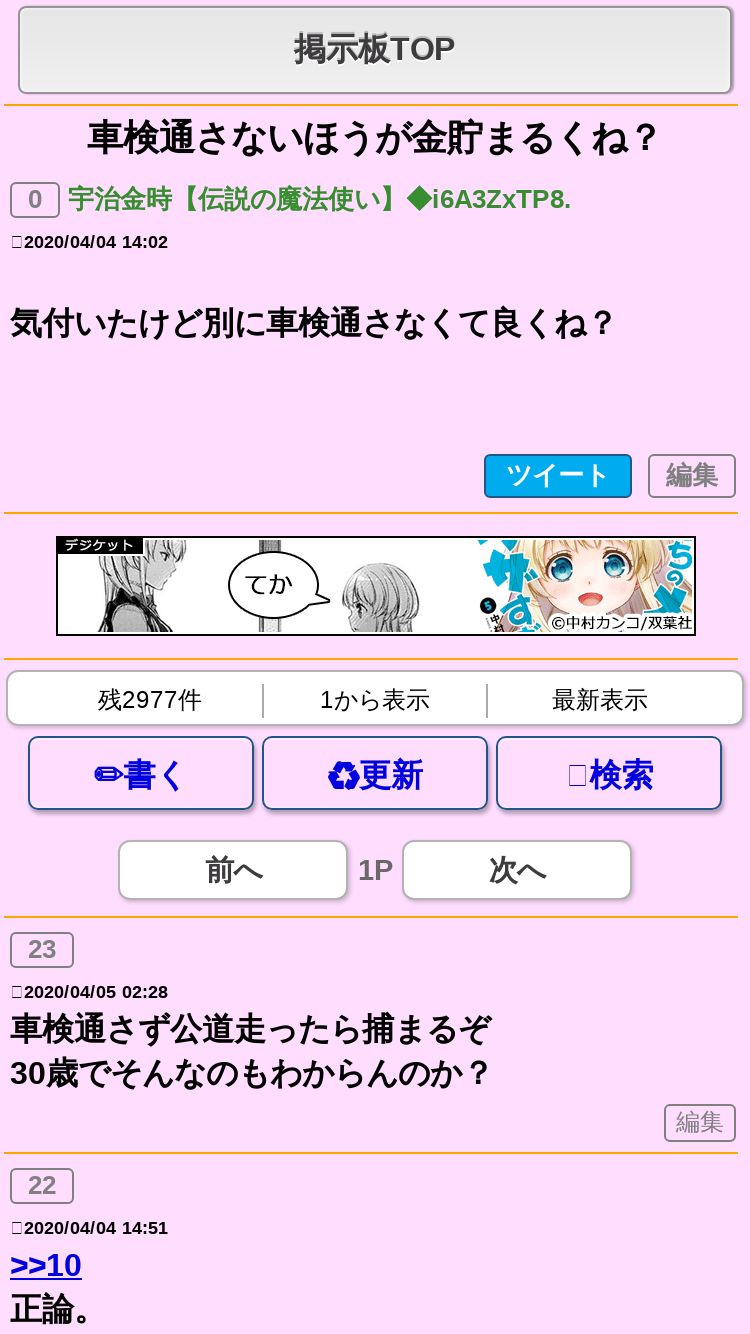Show remaining posts via 残2977件

[150, 700]
